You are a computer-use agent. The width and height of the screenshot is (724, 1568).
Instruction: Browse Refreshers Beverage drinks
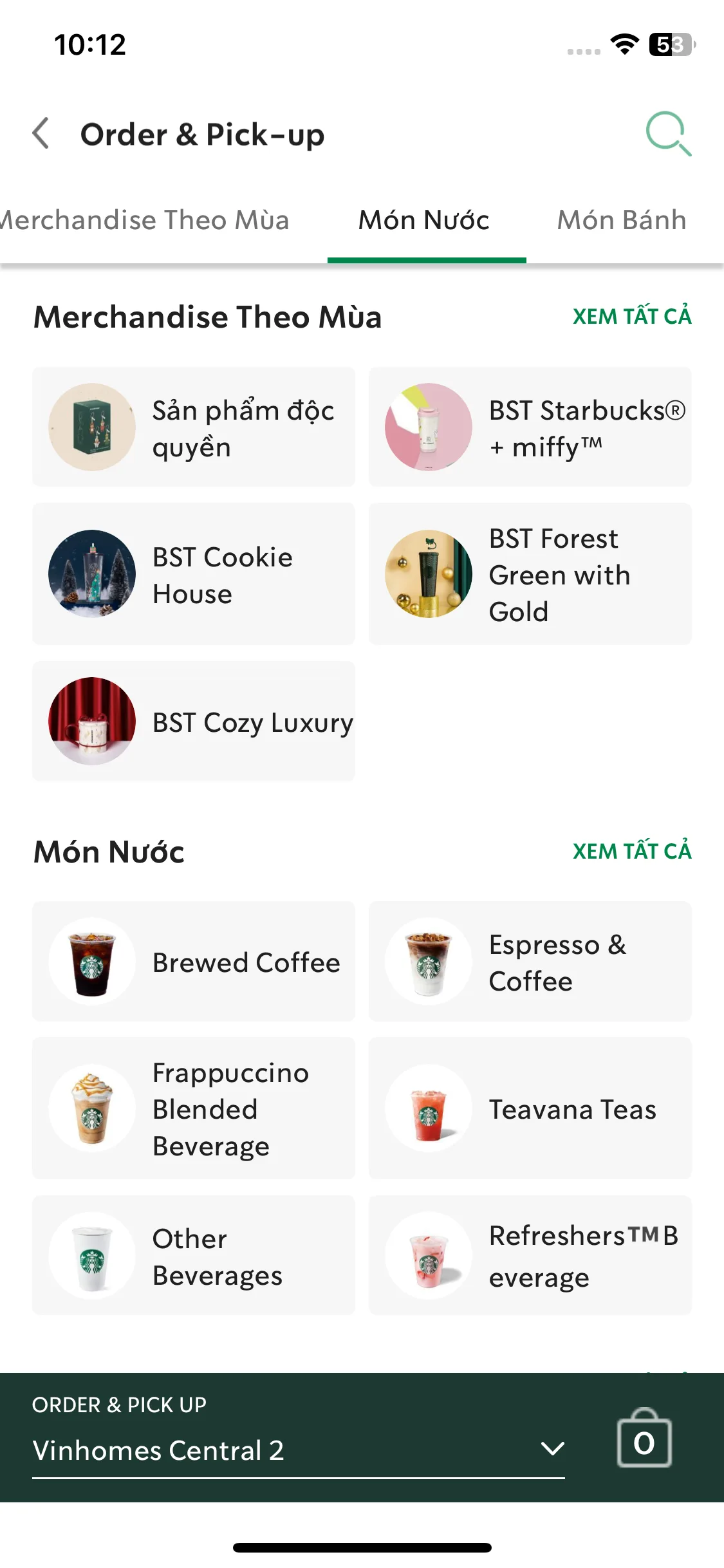530,1255
